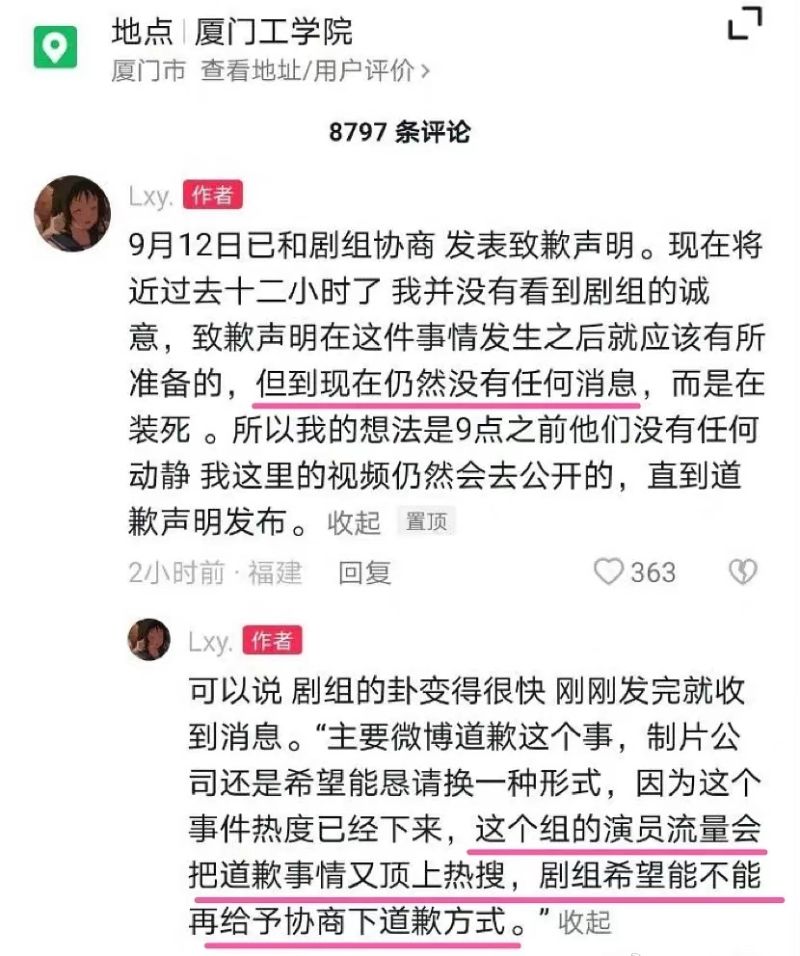Reply to the pinned comment by Lxy.
Image resolution: width=800 pixels, height=956 pixels.
click(364, 572)
